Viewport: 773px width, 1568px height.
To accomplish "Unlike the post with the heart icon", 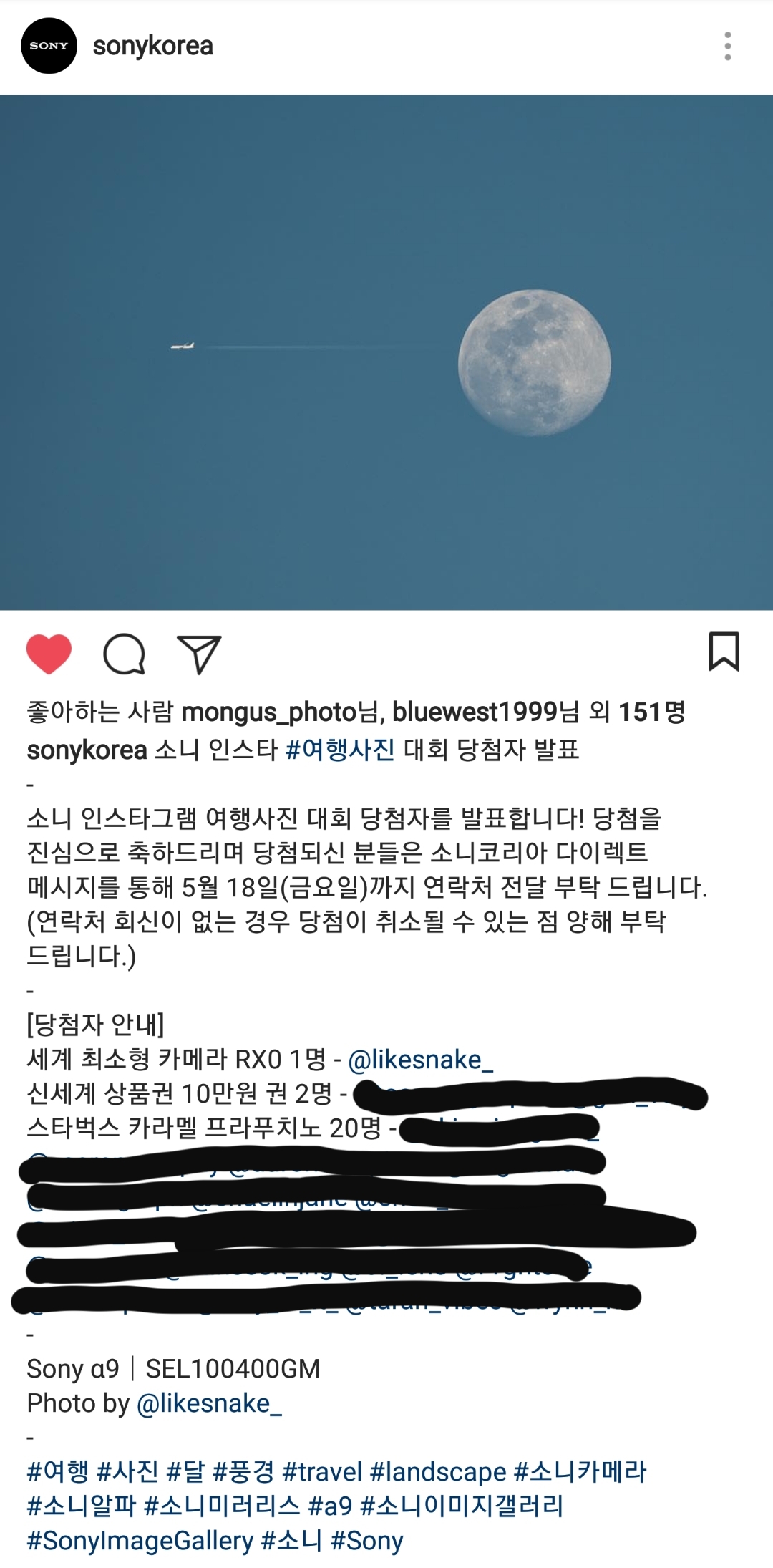I will tap(49, 654).
